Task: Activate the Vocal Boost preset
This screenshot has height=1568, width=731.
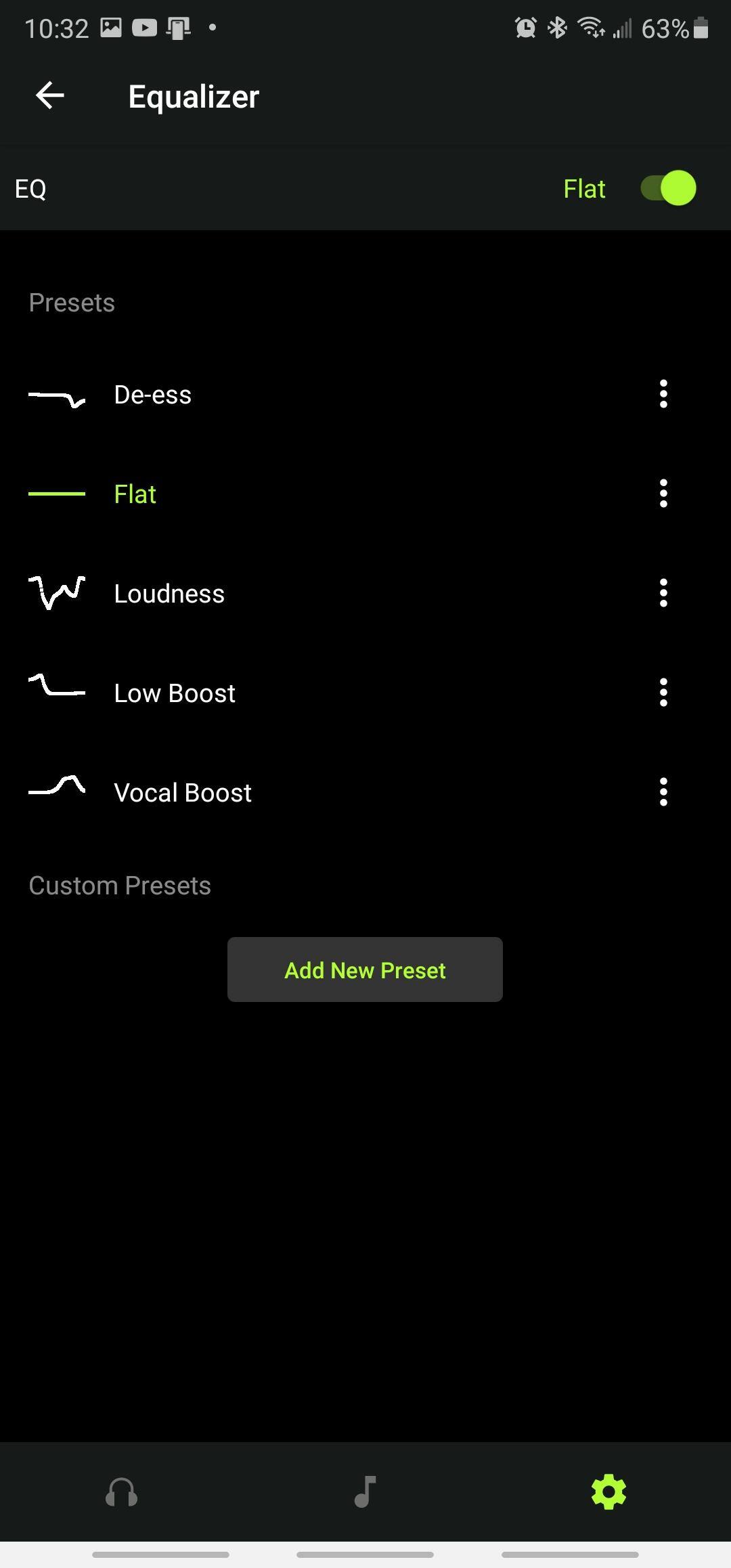Action: click(183, 793)
